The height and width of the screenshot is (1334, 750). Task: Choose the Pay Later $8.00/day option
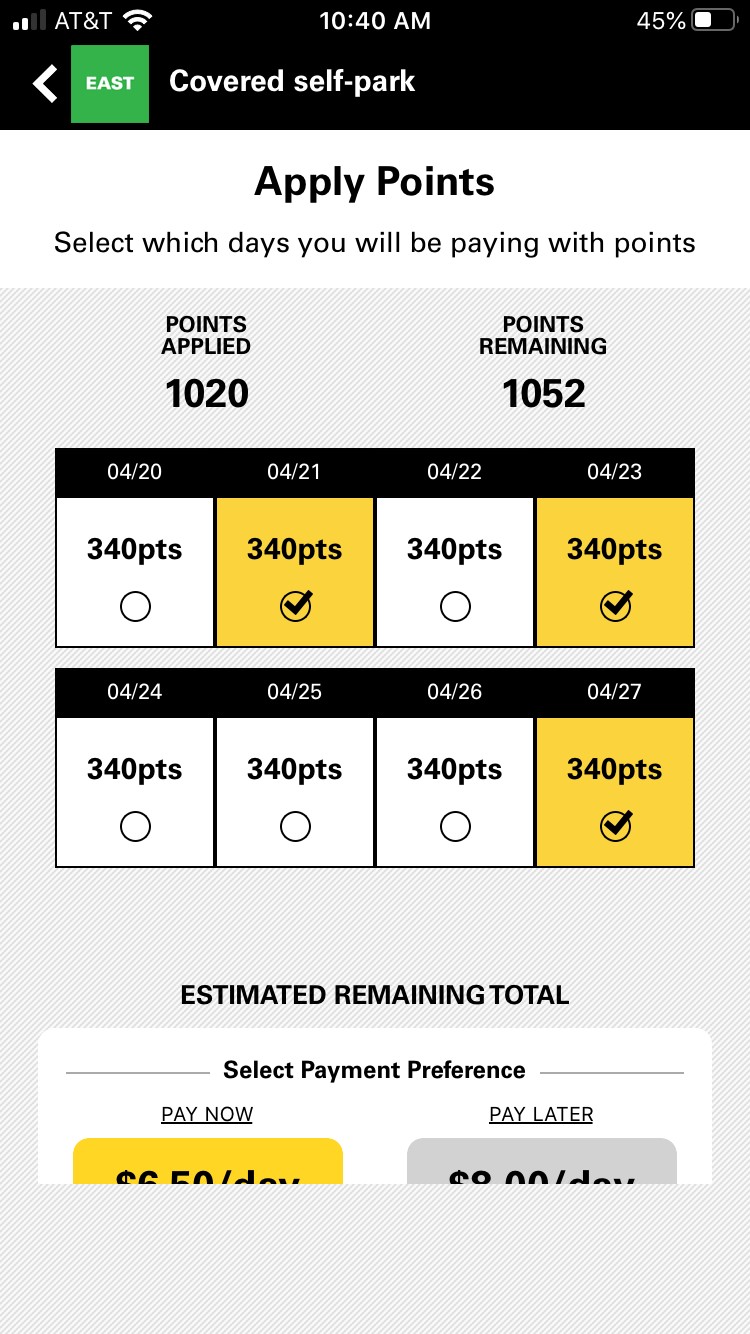click(x=542, y=1161)
